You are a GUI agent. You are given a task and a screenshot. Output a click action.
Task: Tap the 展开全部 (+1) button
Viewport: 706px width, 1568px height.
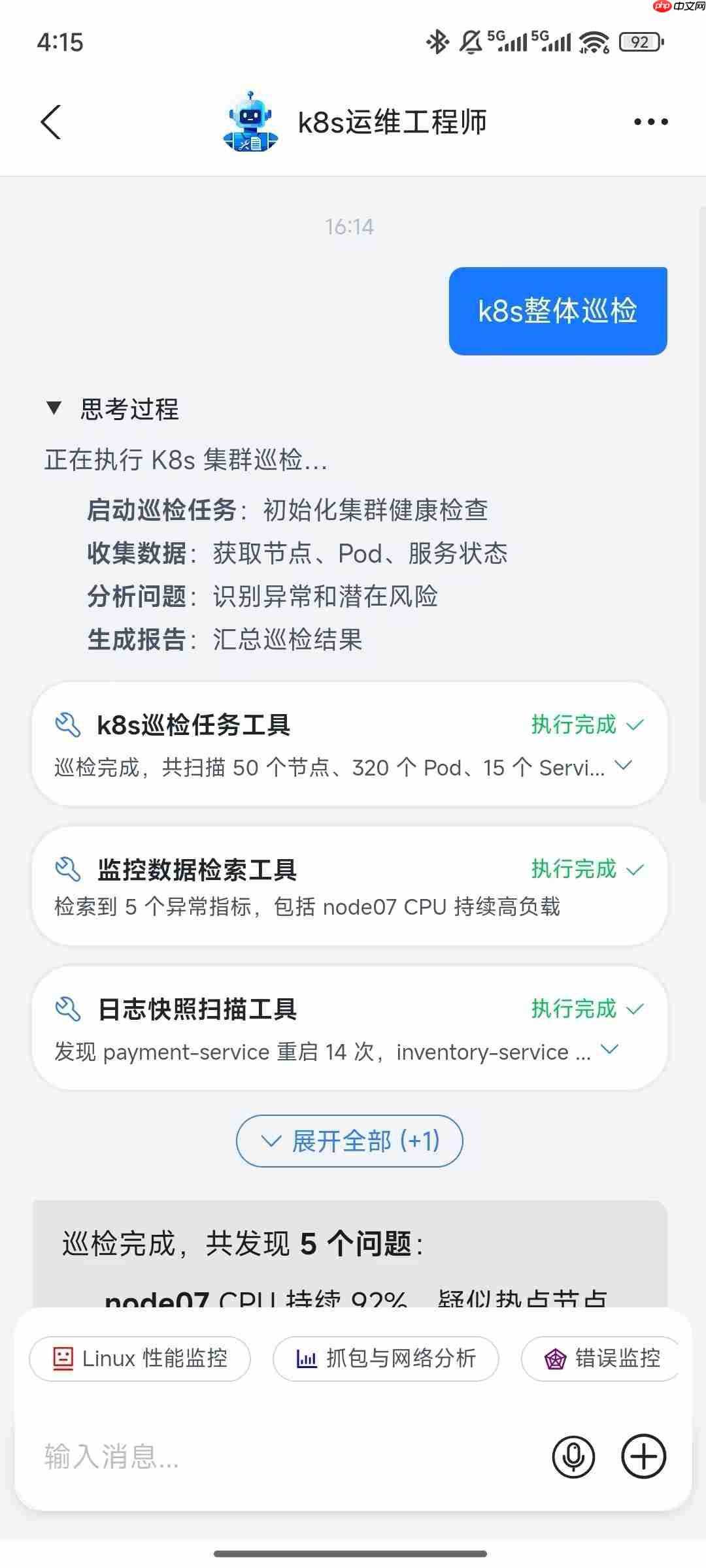tap(349, 1141)
